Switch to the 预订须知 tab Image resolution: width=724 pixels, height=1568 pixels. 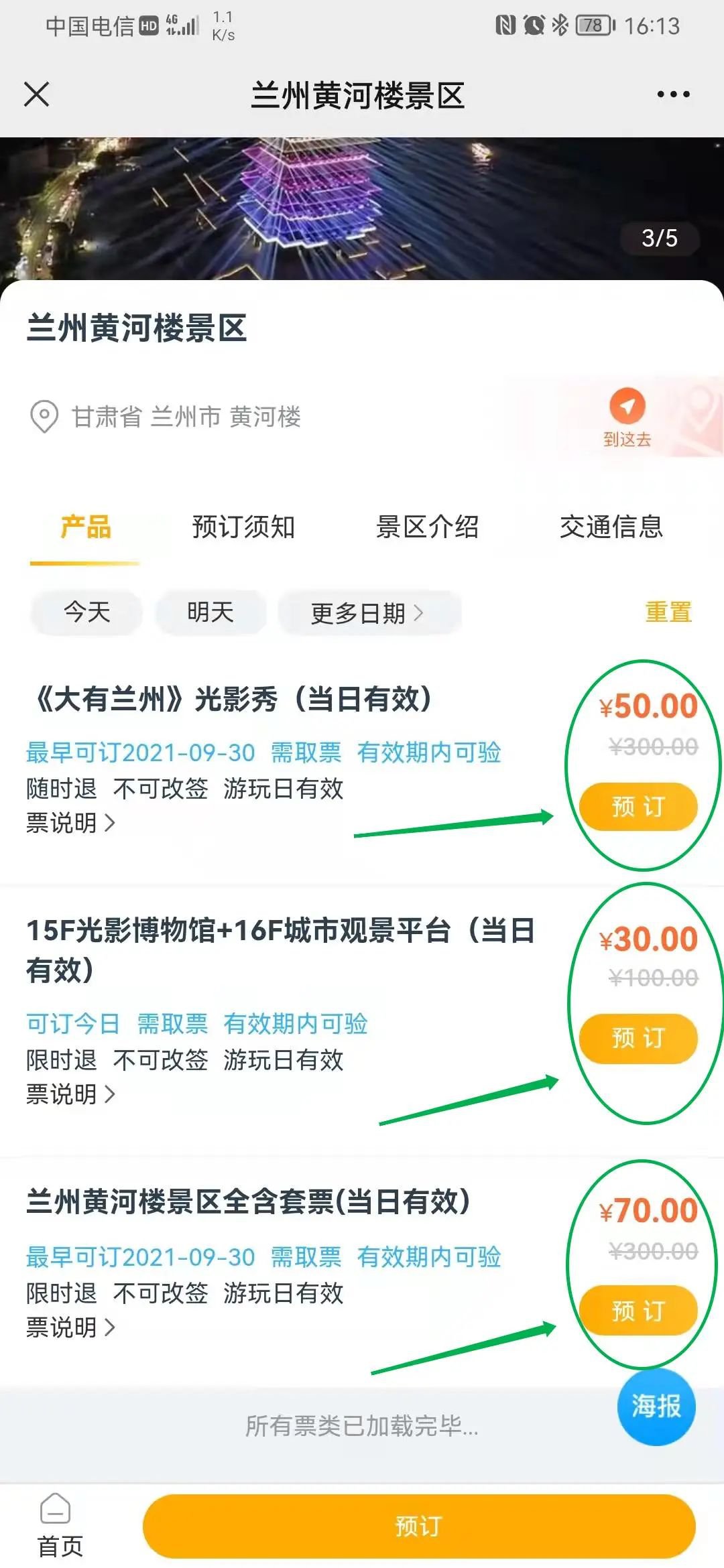tap(243, 527)
